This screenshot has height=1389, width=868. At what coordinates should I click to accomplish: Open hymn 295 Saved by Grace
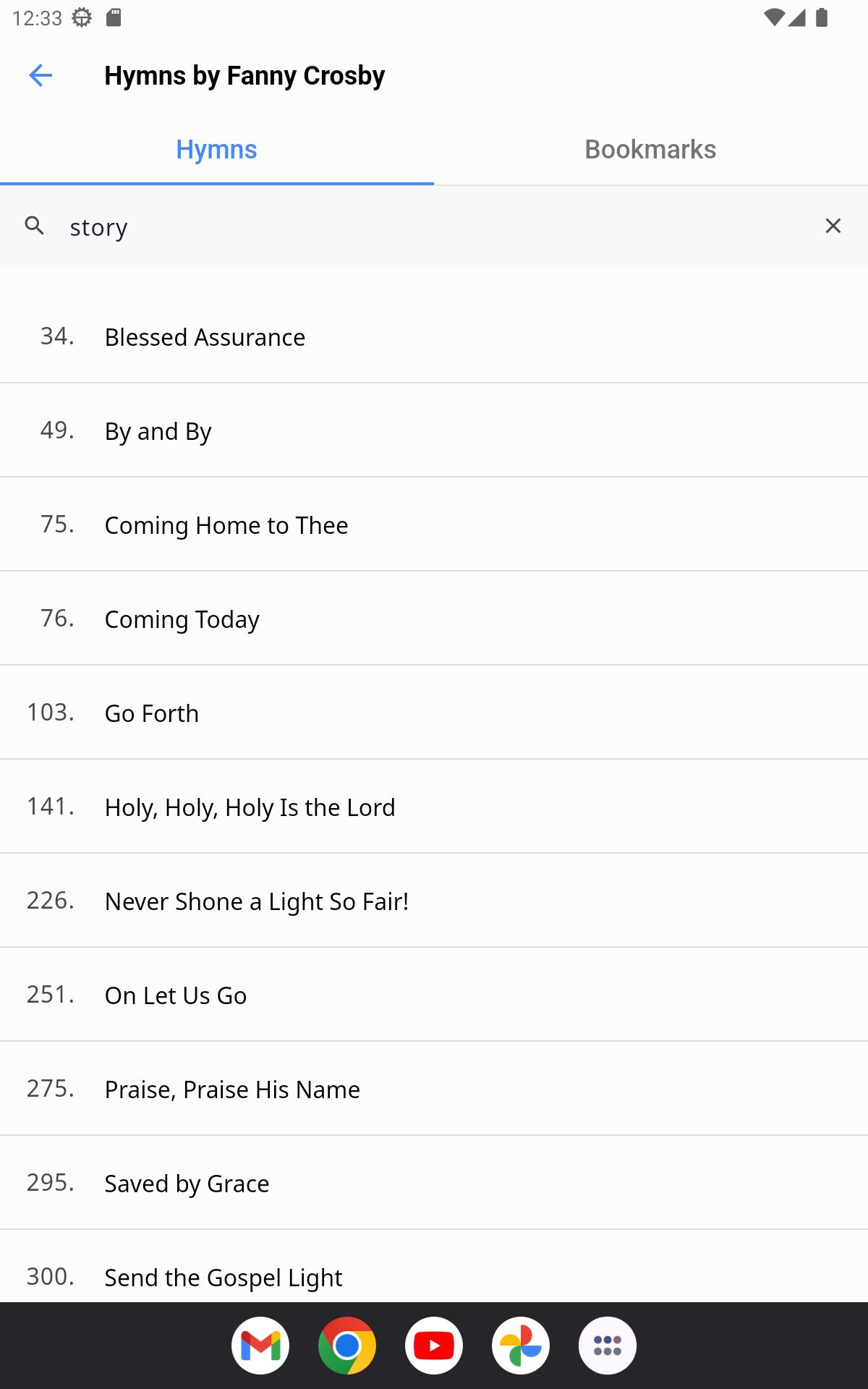(434, 1183)
